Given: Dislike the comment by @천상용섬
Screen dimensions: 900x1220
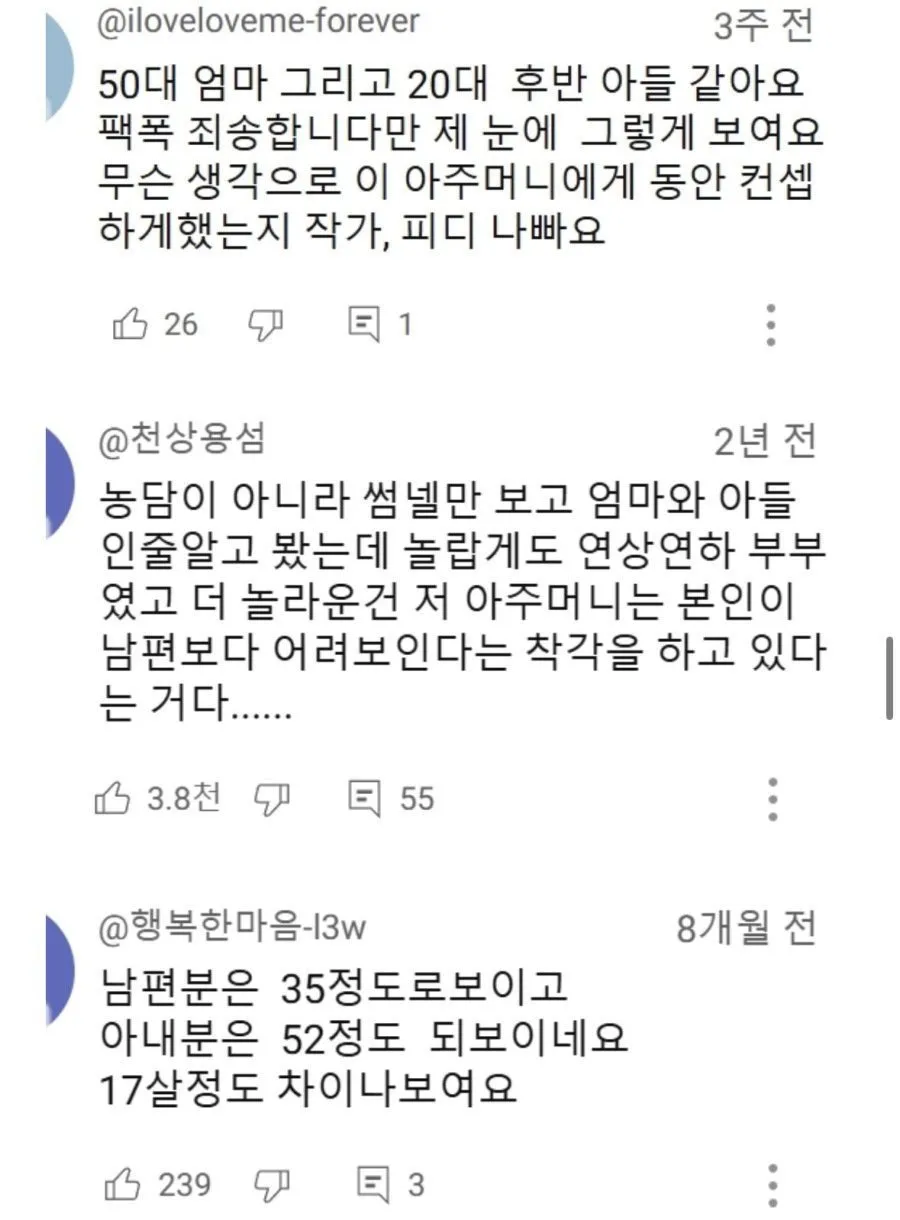Looking at the screenshot, I should click(x=272, y=798).
